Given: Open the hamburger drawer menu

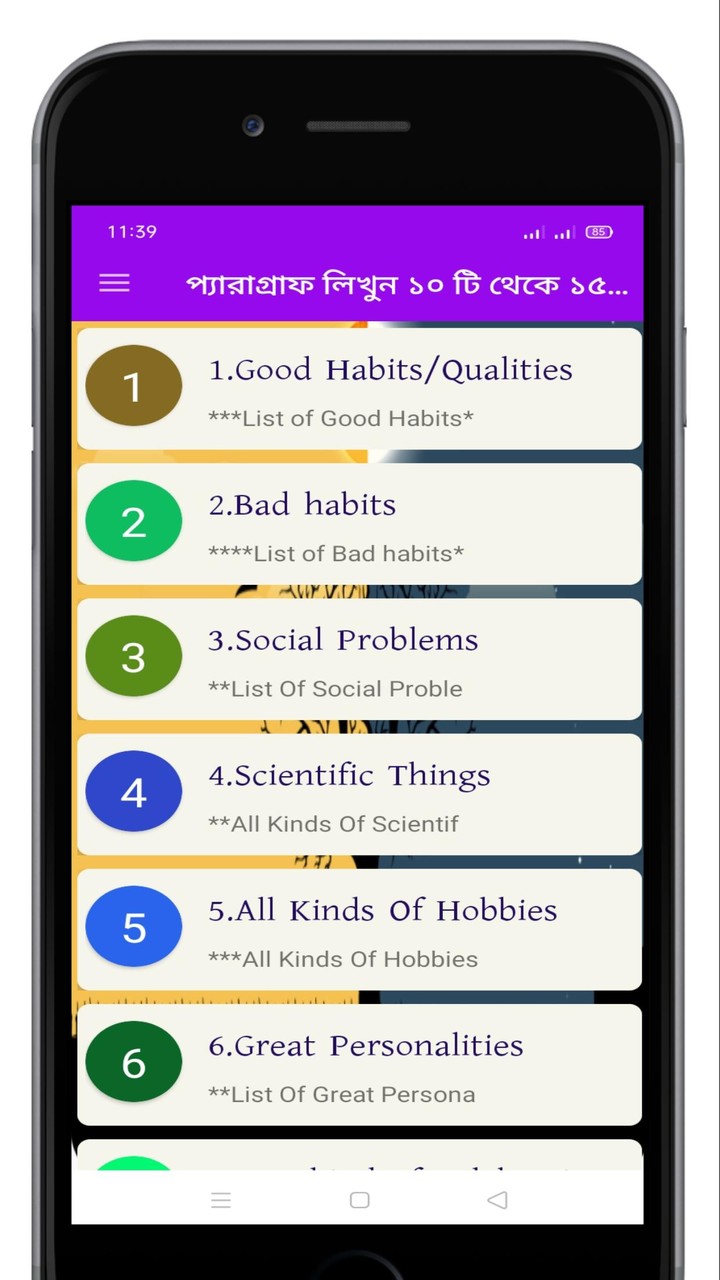Looking at the screenshot, I should (115, 283).
